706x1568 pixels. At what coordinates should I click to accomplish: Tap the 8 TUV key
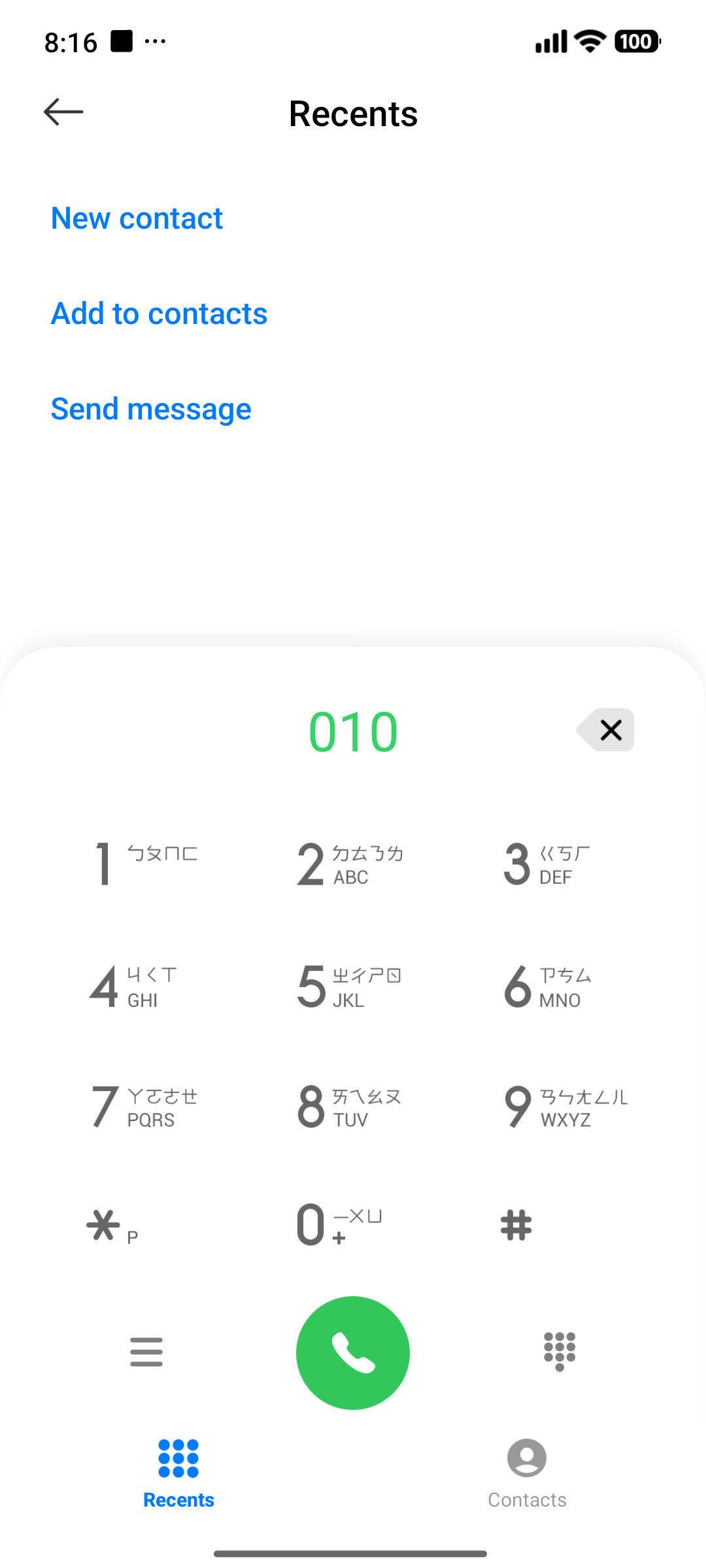pyautogui.click(x=350, y=1107)
